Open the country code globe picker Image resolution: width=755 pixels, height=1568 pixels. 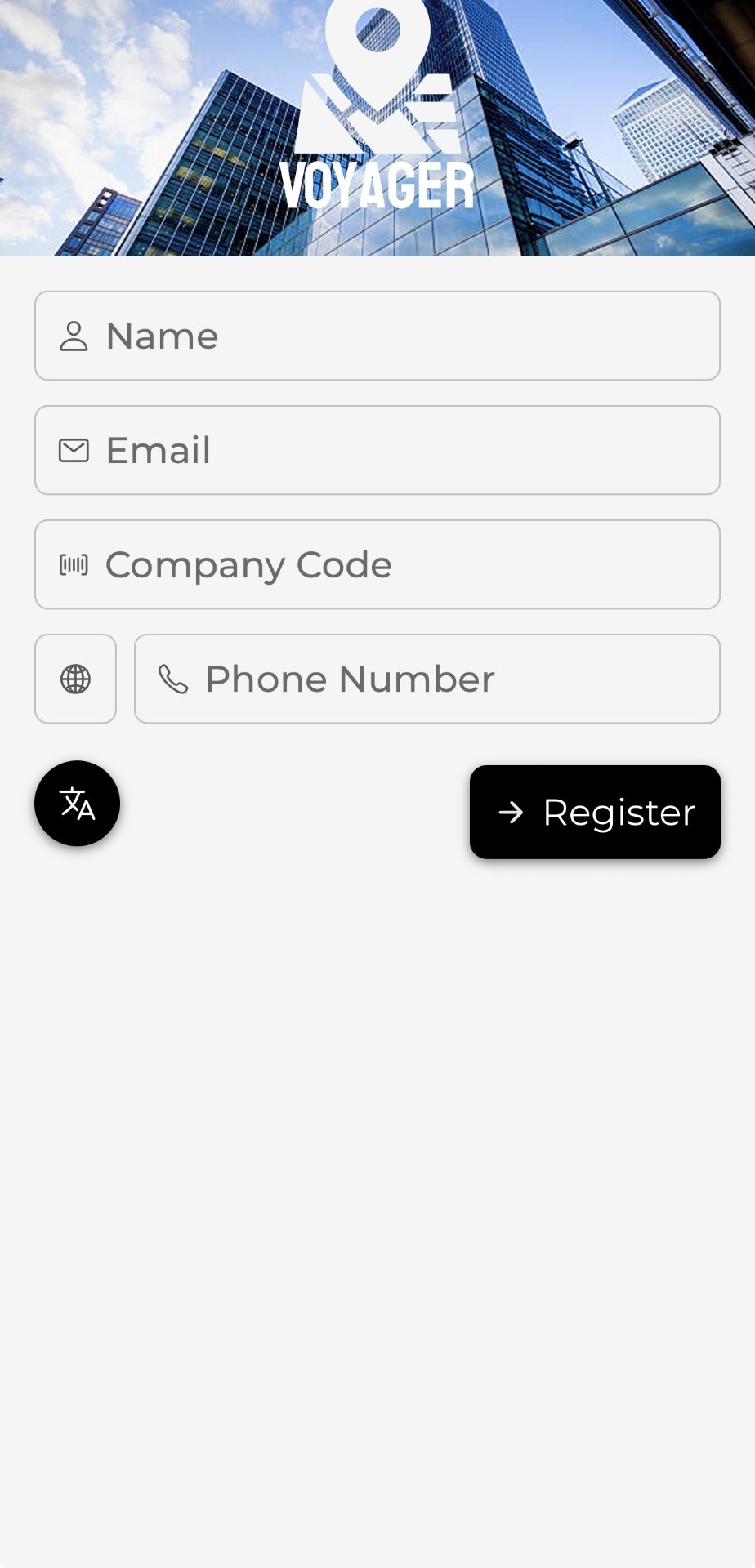click(75, 679)
